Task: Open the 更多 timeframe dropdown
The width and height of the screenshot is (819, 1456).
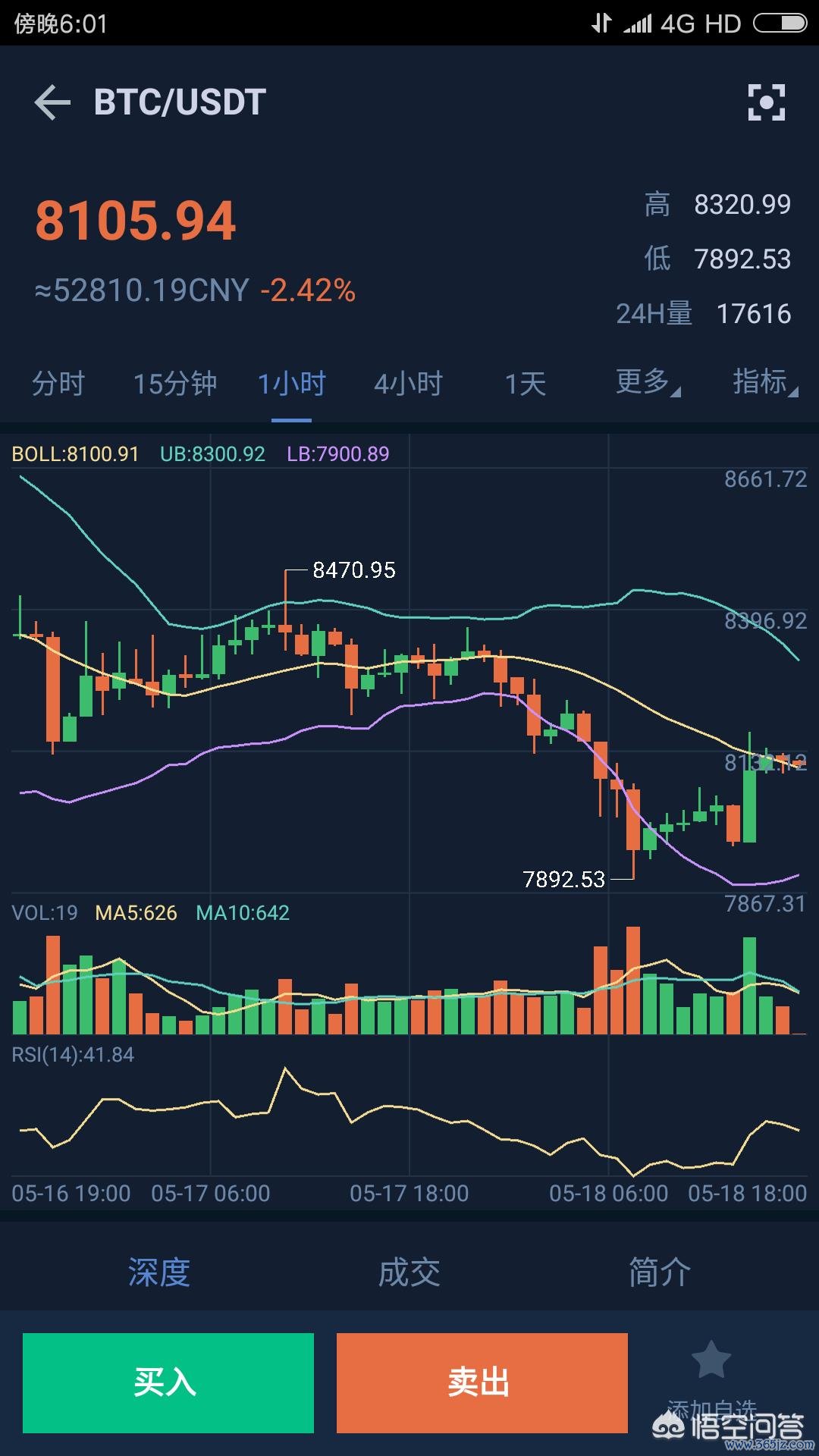Action: coord(645,384)
